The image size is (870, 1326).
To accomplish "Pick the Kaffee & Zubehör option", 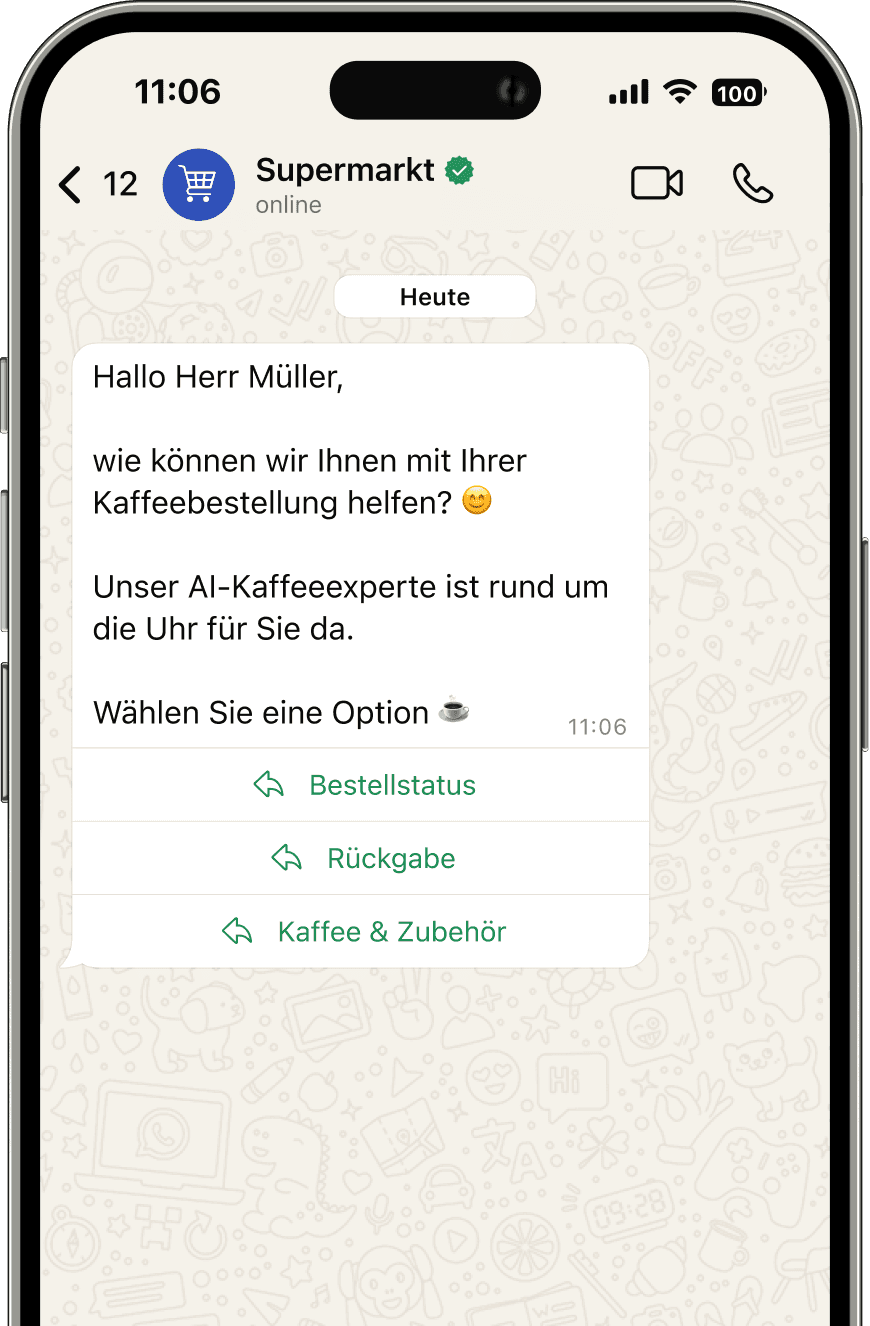I will click(362, 932).
